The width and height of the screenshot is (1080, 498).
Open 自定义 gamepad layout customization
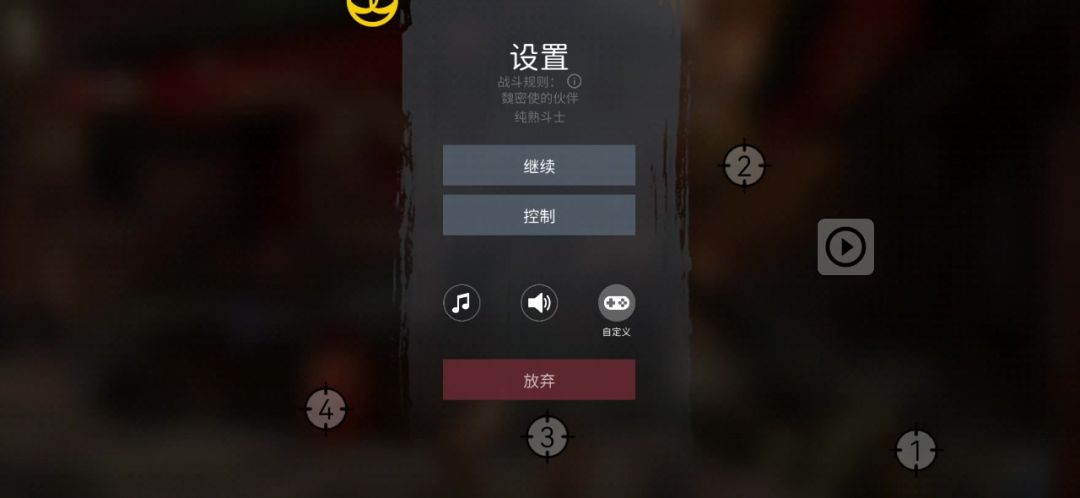pos(616,303)
